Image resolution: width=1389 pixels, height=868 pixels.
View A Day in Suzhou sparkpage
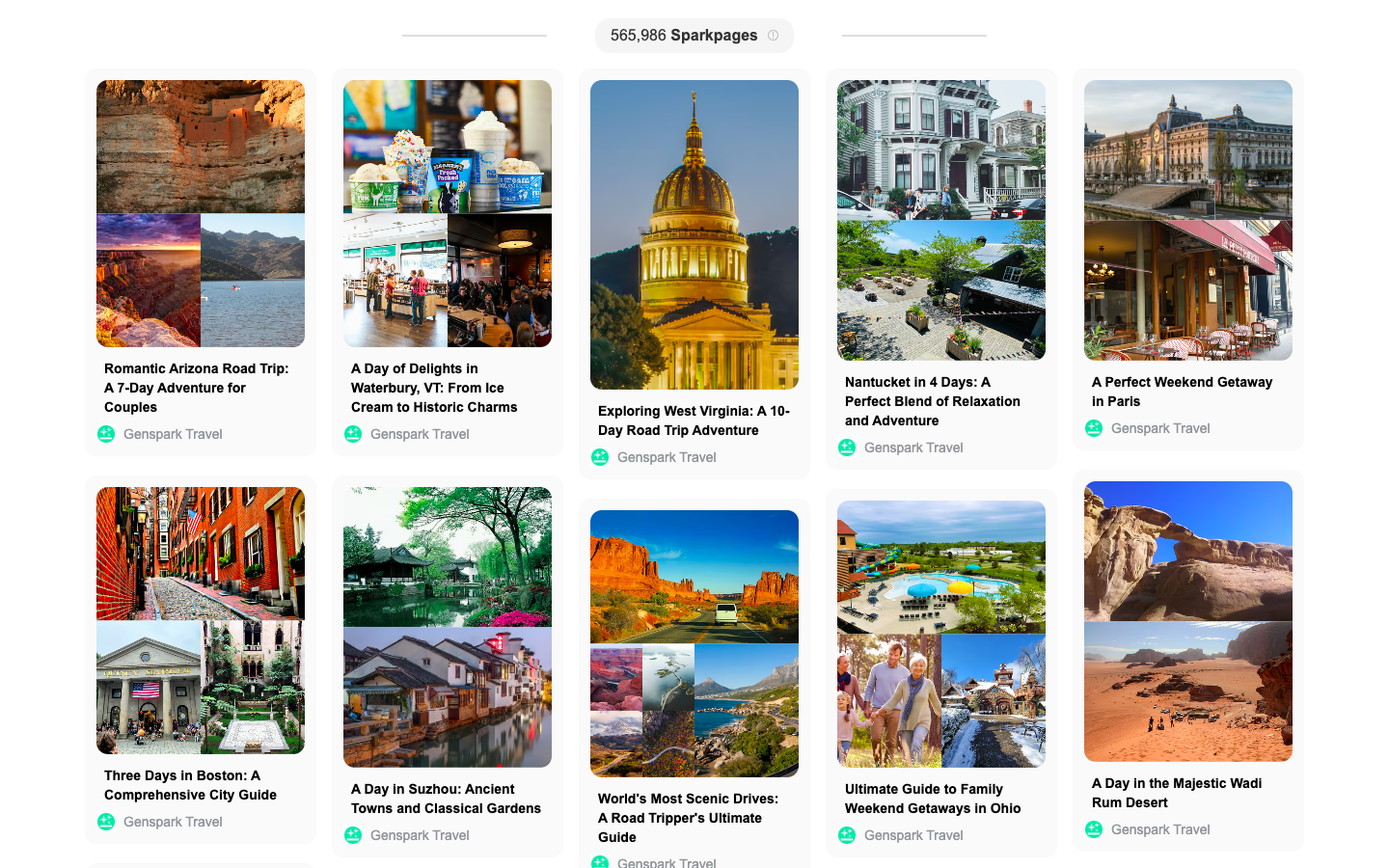[446, 798]
